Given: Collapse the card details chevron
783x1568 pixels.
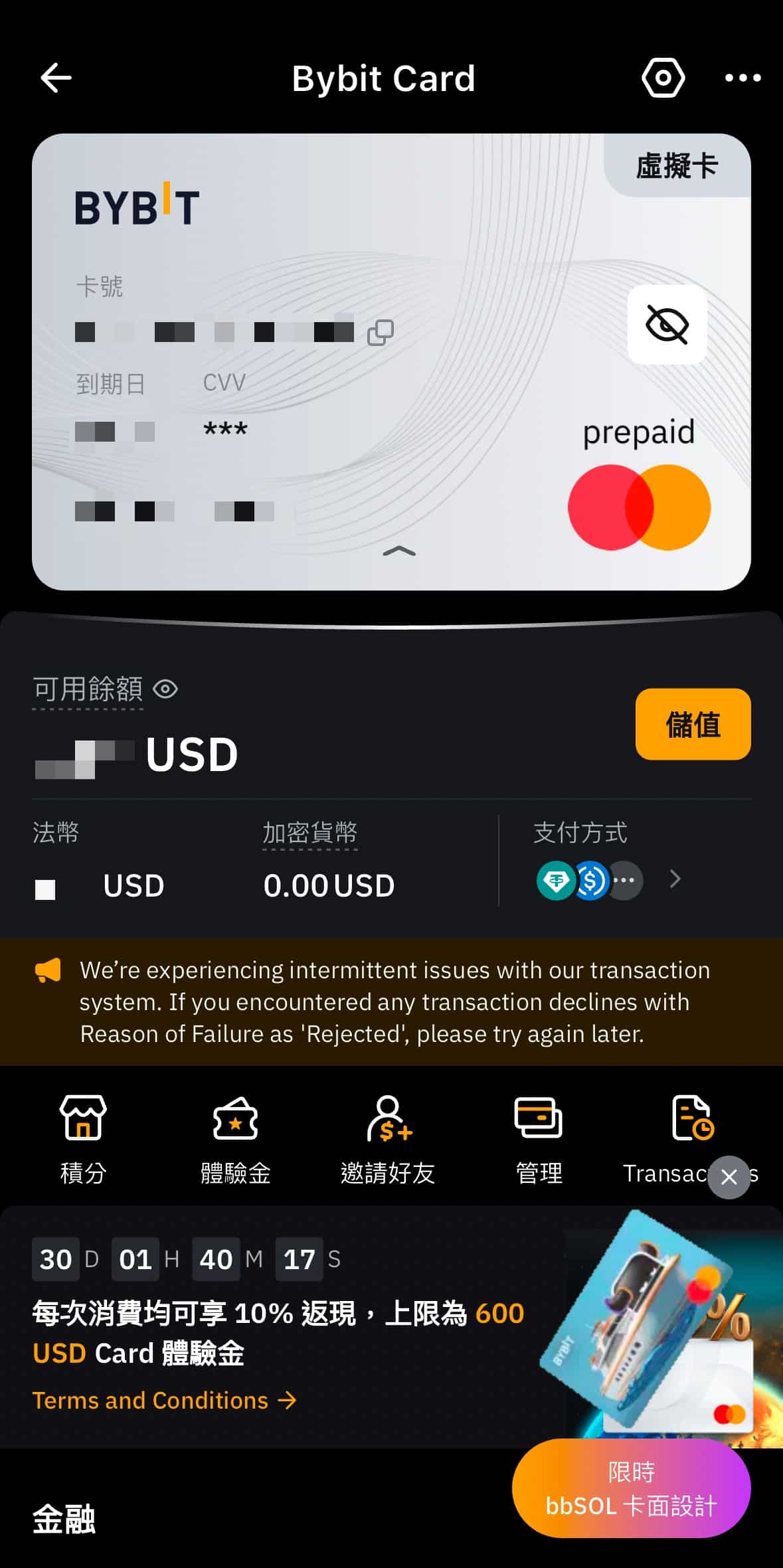Looking at the screenshot, I should (x=399, y=551).
